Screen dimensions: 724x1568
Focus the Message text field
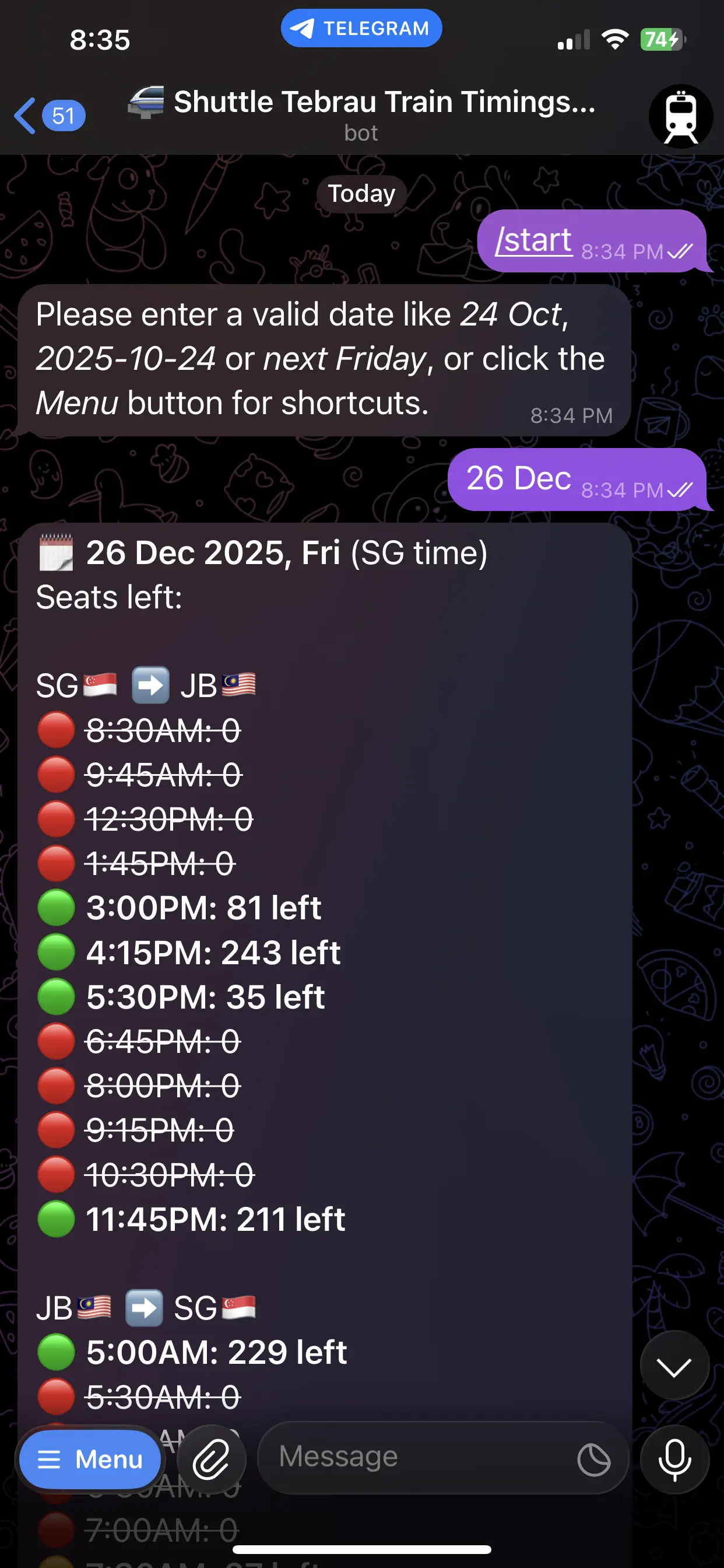point(420,1457)
